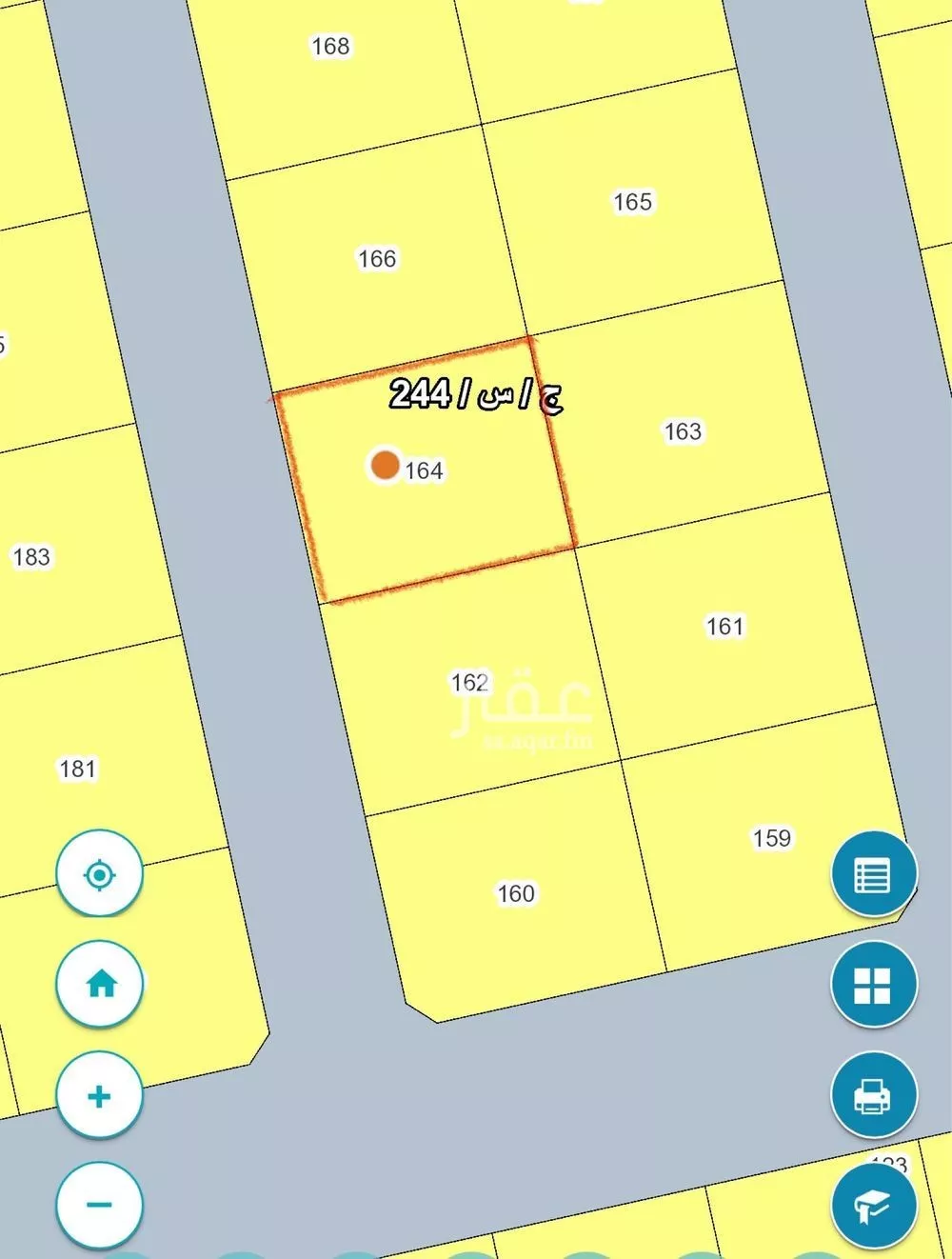Print the current map
952x1259 pixels.
(x=873, y=1096)
